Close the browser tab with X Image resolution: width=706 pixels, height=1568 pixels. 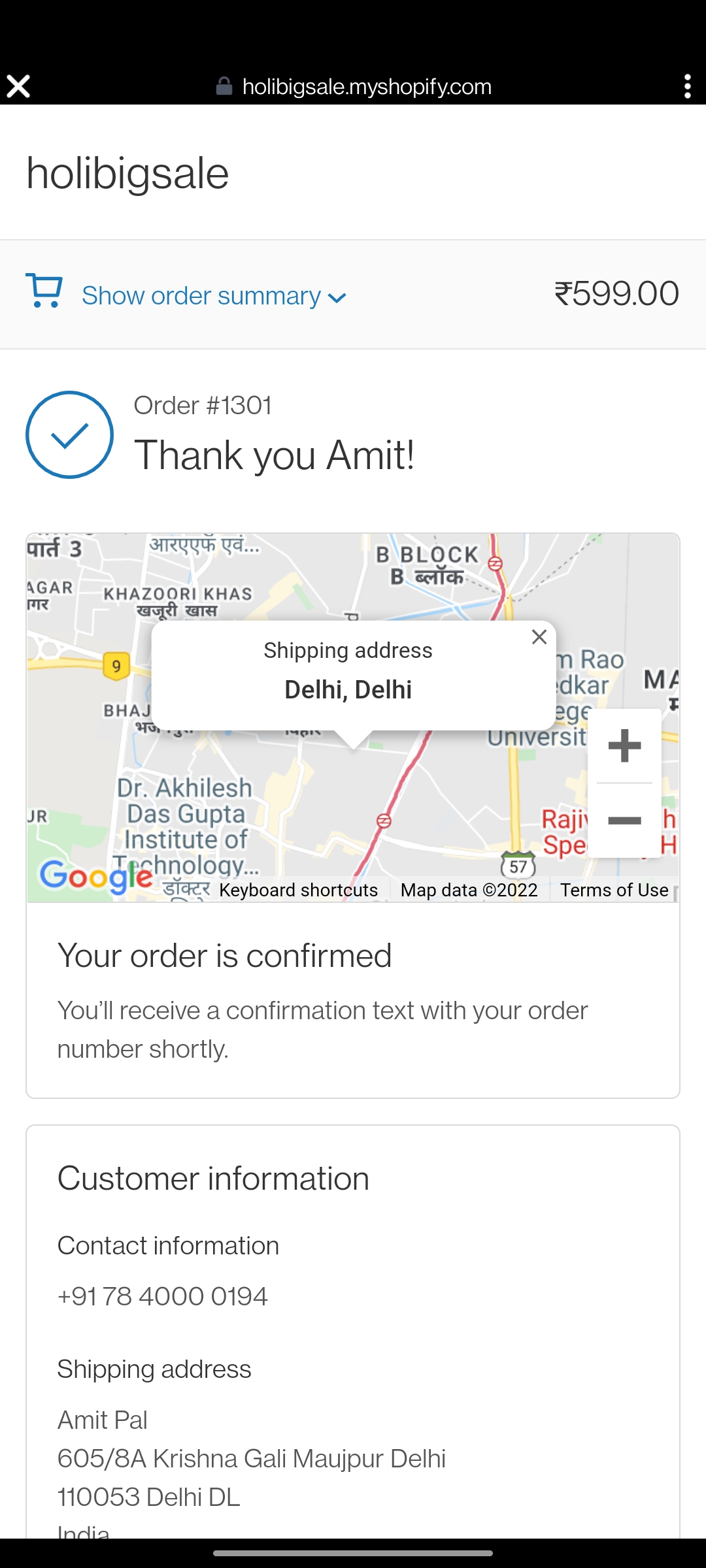coord(18,86)
